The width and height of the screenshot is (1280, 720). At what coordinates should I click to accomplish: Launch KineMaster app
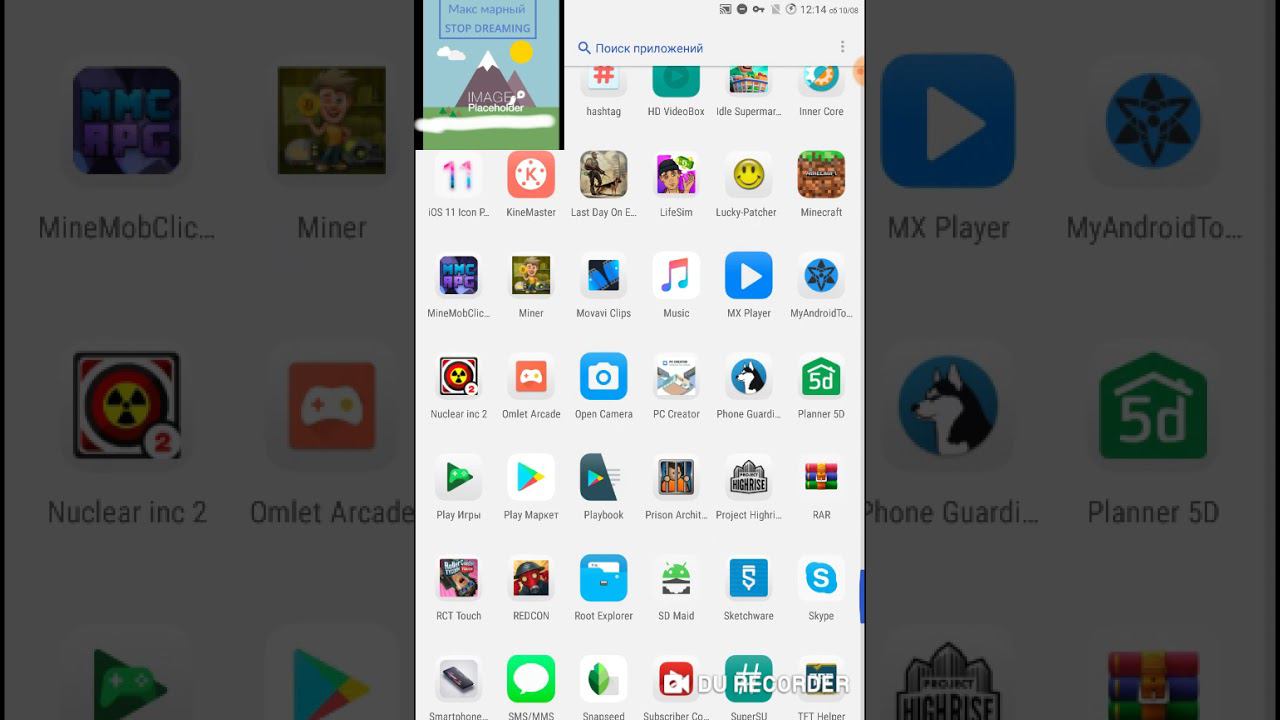pos(531,176)
